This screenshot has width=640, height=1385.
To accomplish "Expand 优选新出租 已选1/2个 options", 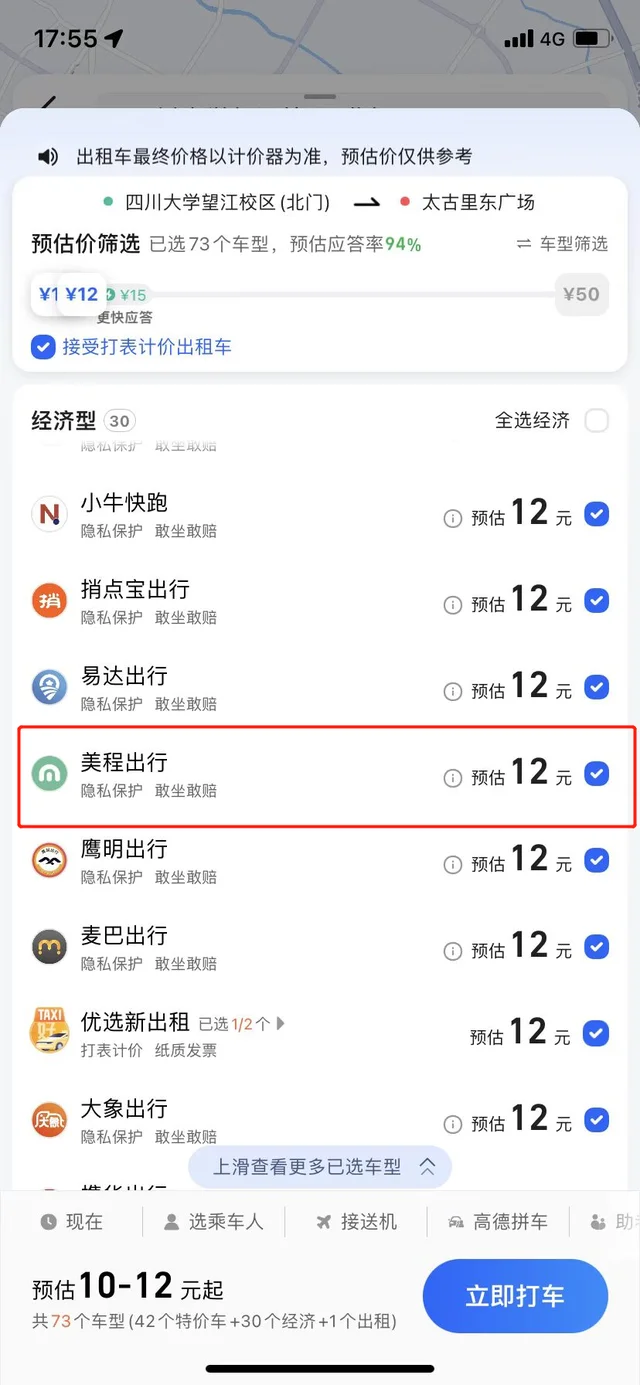I will pos(242,1024).
